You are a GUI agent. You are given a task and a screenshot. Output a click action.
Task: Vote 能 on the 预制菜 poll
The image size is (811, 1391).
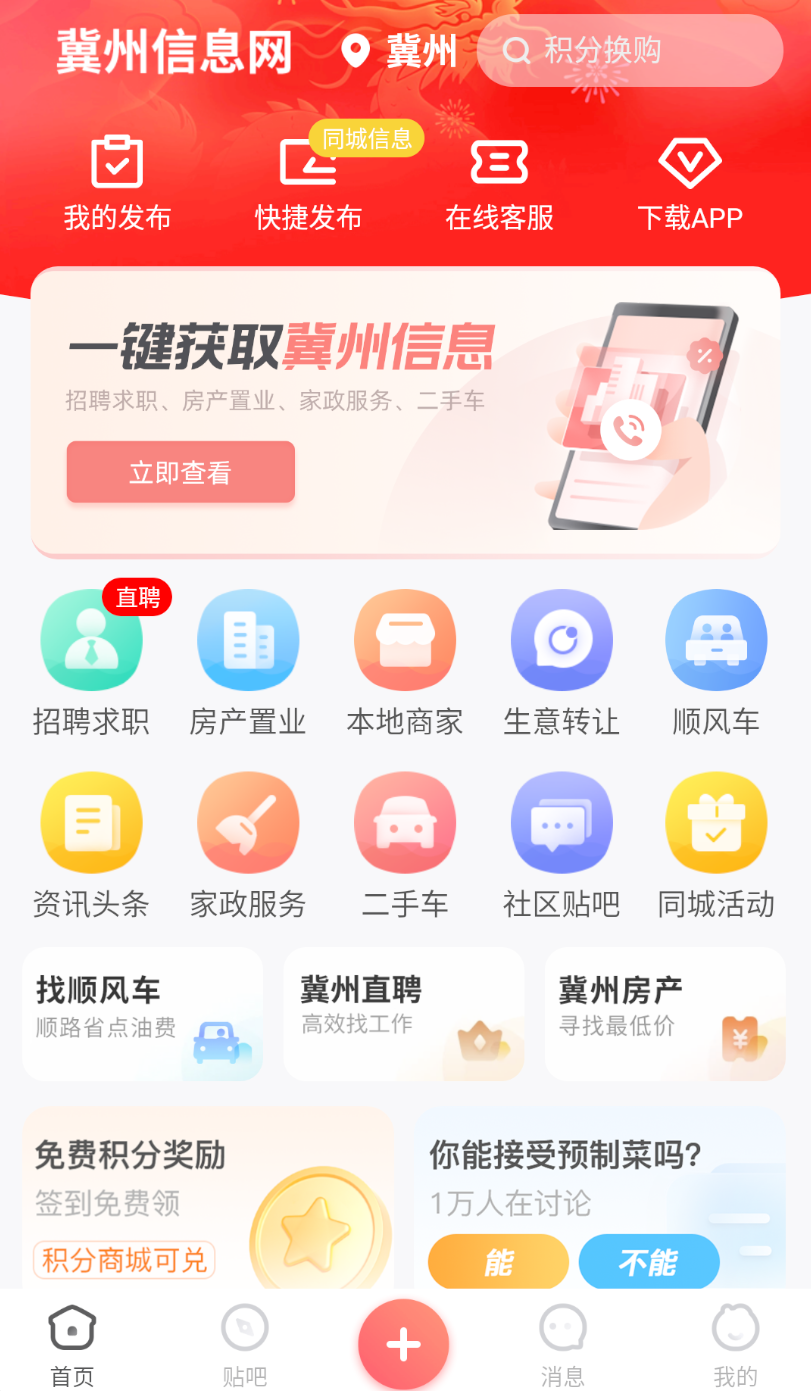tap(498, 1262)
